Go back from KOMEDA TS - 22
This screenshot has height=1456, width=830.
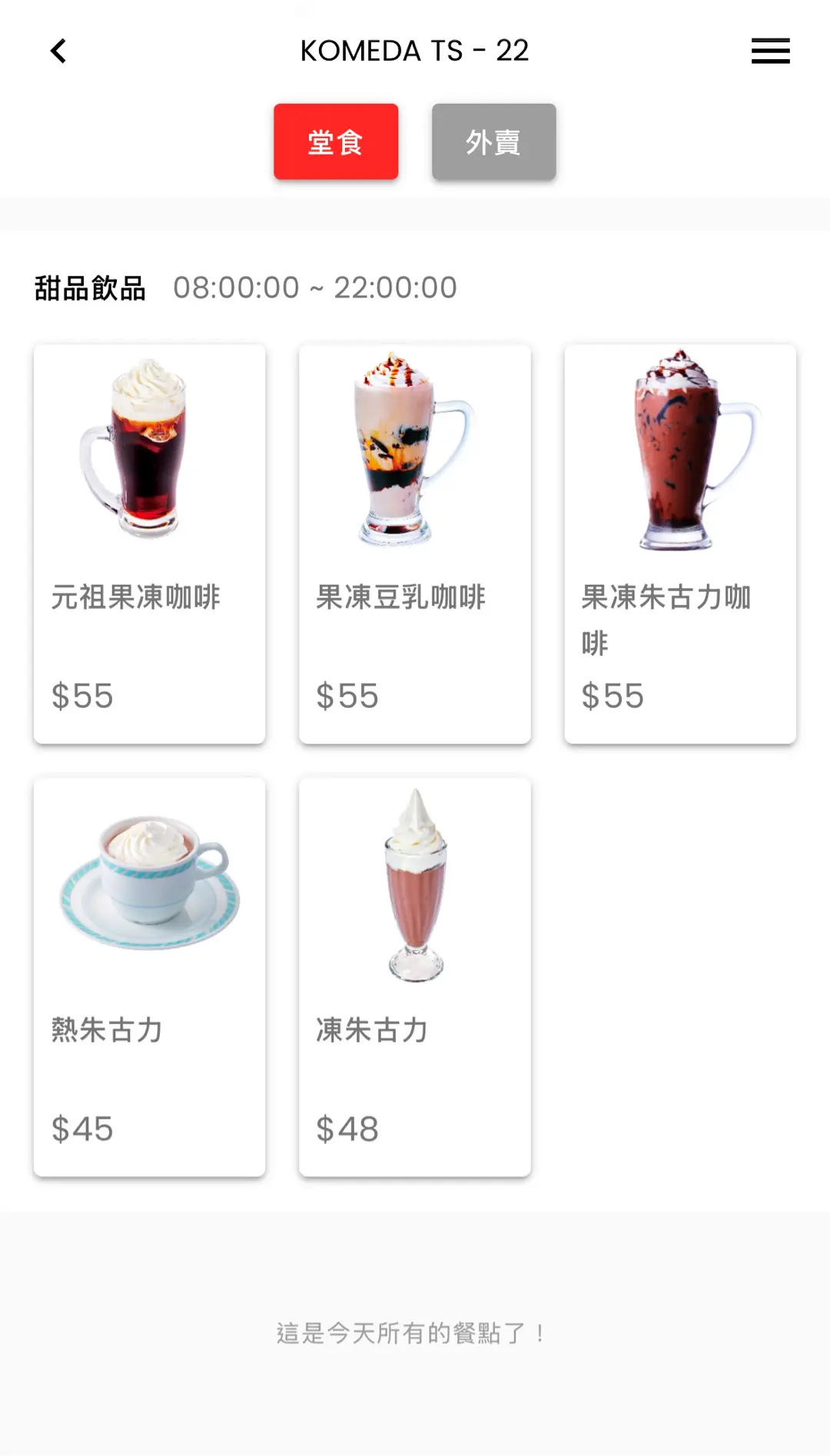tap(58, 52)
